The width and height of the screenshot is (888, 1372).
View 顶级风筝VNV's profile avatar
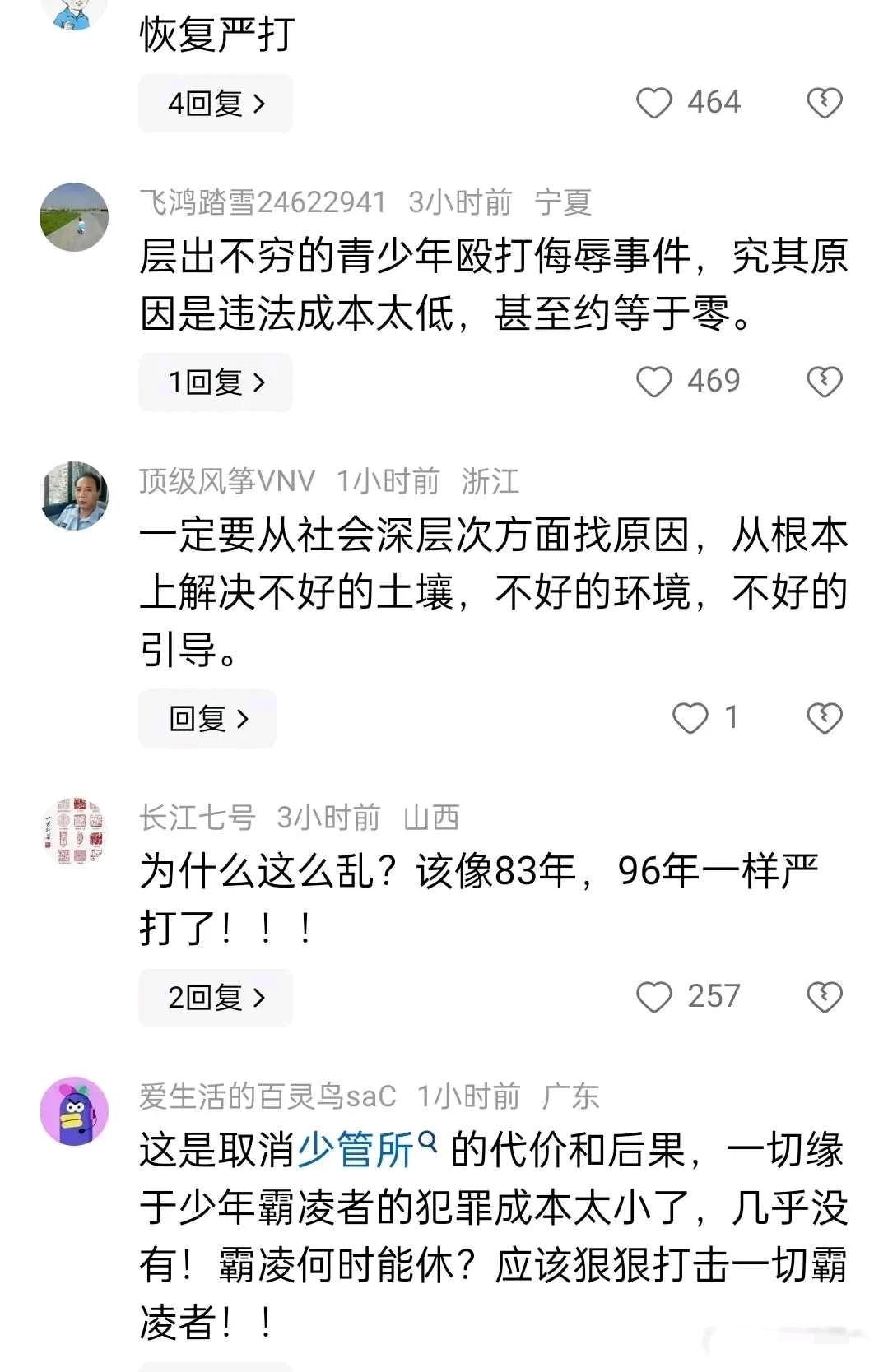[x=74, y=496]
